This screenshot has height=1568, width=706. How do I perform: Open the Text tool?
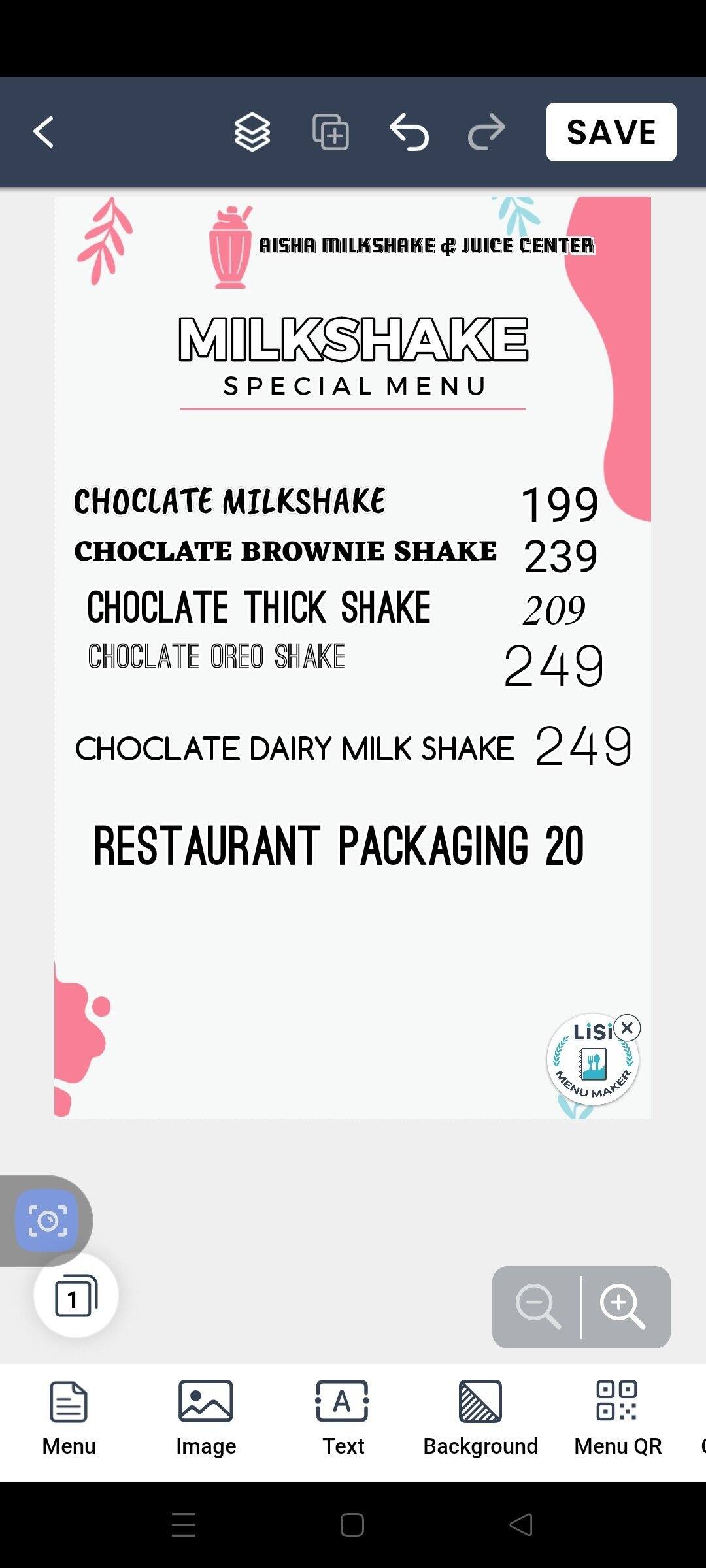(x=343, y=1418)
